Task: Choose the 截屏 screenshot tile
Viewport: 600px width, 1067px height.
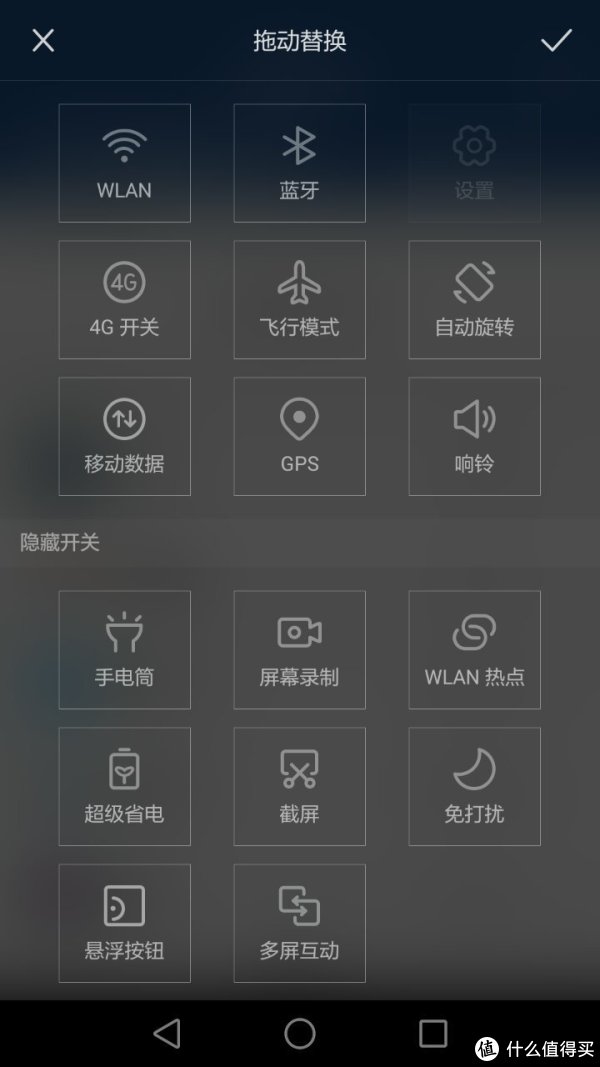Action: (299, 787)
